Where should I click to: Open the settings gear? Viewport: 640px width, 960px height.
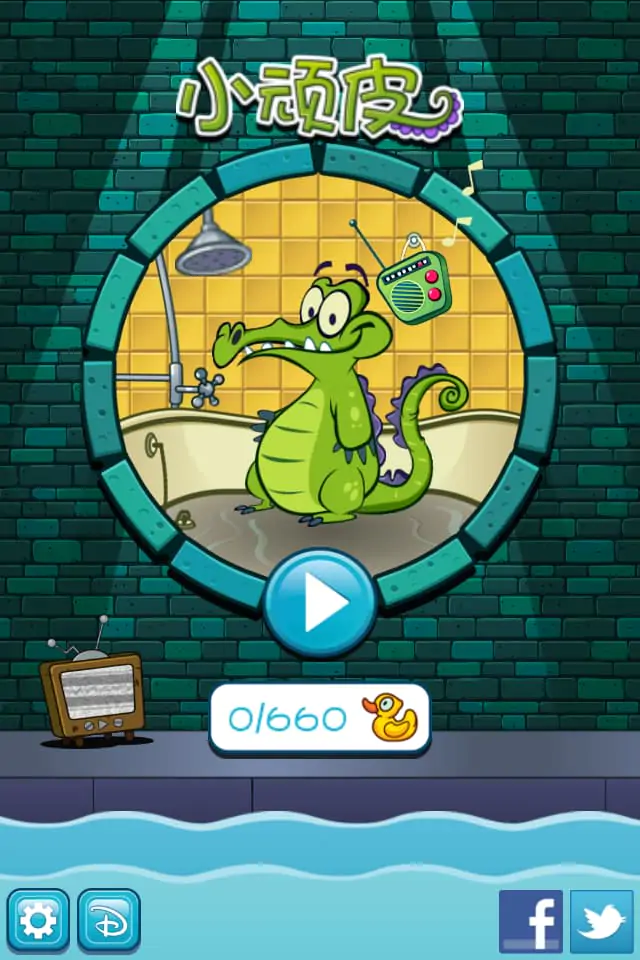[38, 920]
